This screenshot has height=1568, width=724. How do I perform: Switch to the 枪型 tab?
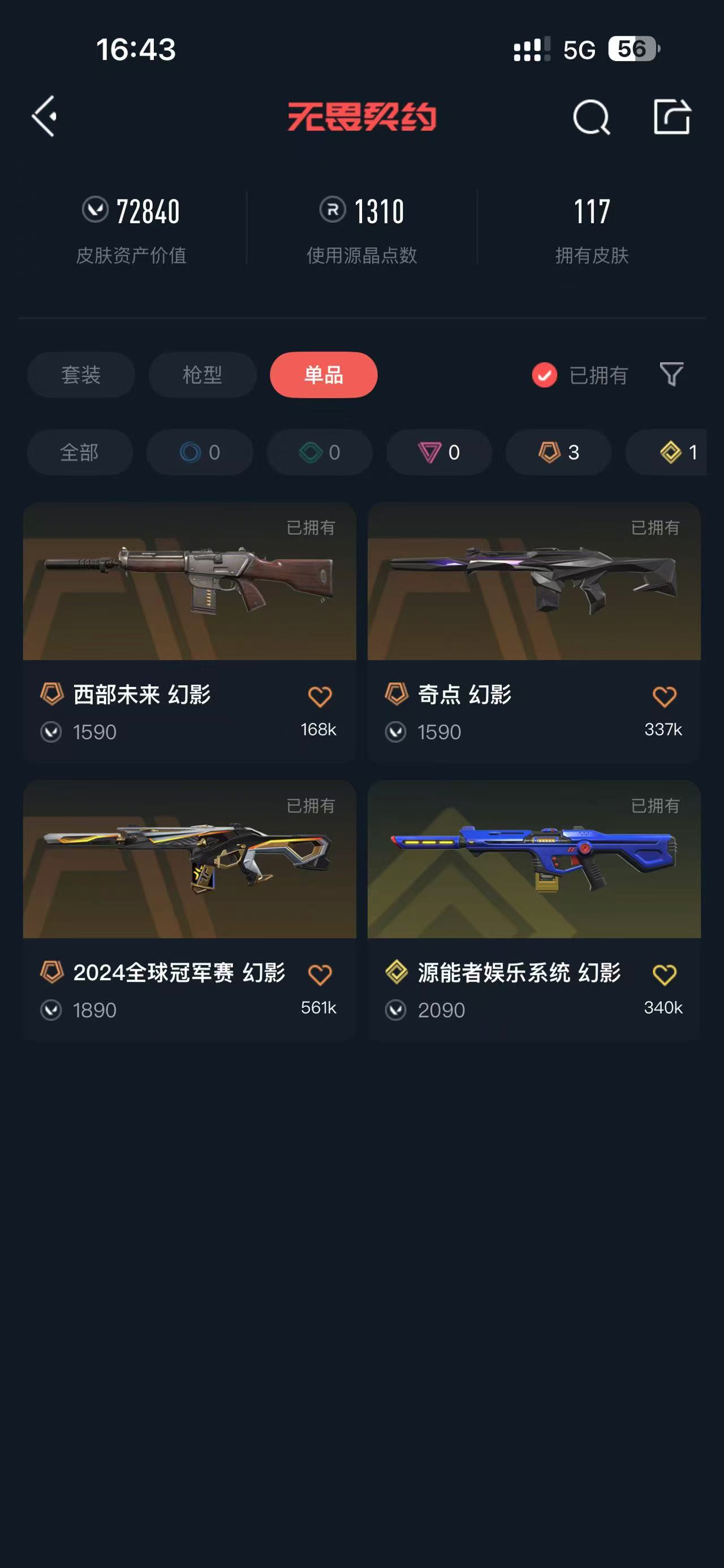[x=202, y=375]
